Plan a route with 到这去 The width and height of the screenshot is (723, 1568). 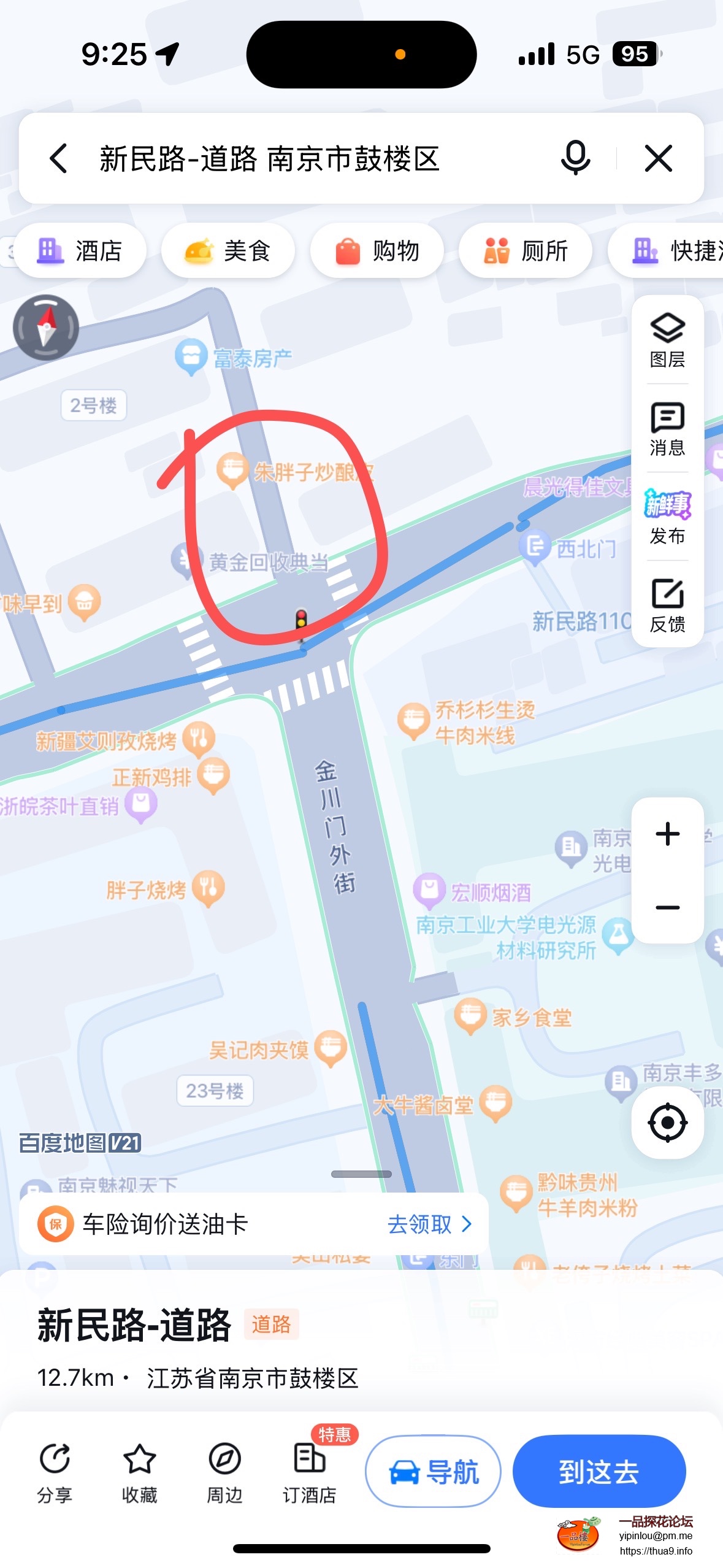599,1471
